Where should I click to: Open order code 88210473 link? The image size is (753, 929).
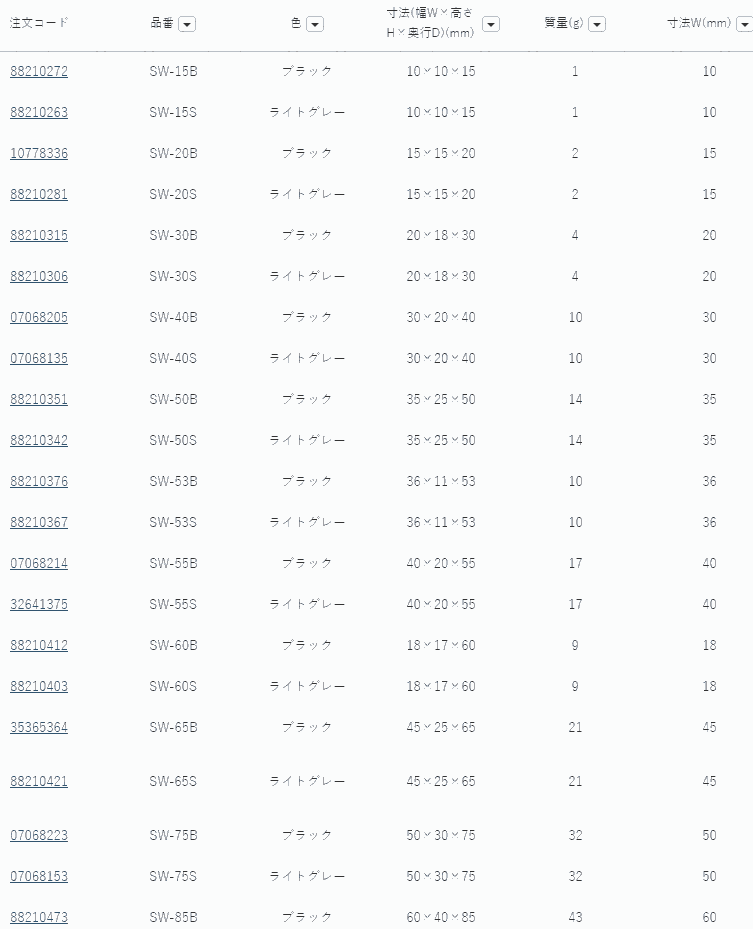[x=39, y=918]
